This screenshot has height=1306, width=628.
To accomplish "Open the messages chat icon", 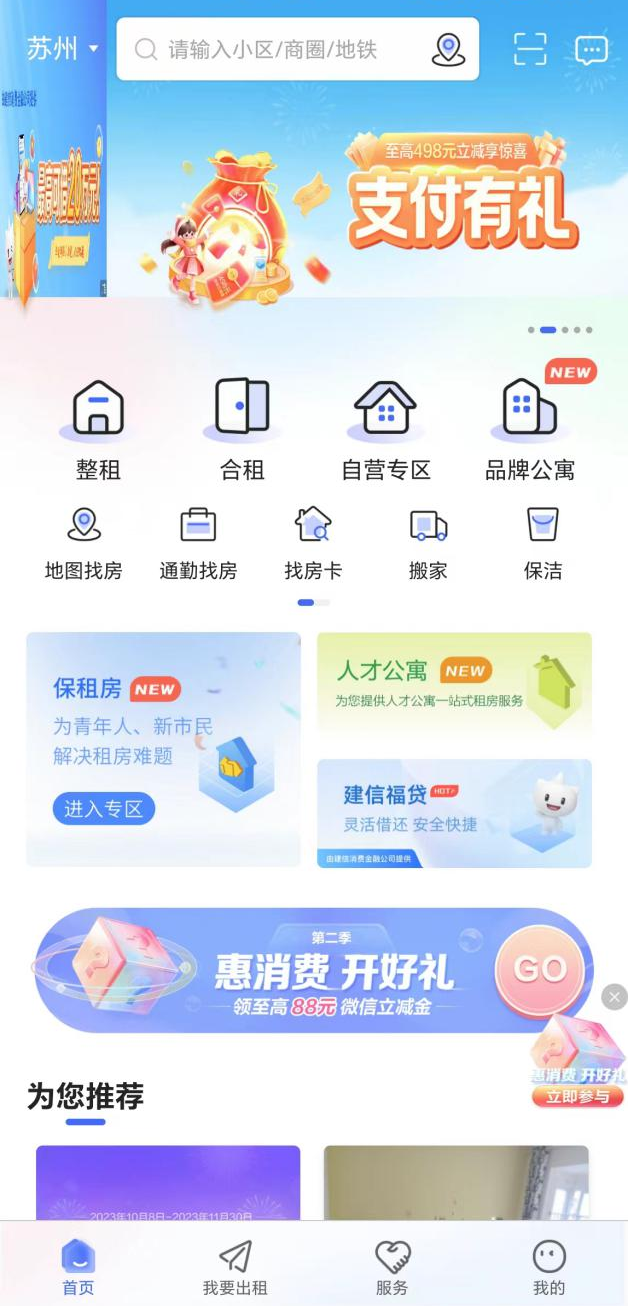I will pos(591,49).
